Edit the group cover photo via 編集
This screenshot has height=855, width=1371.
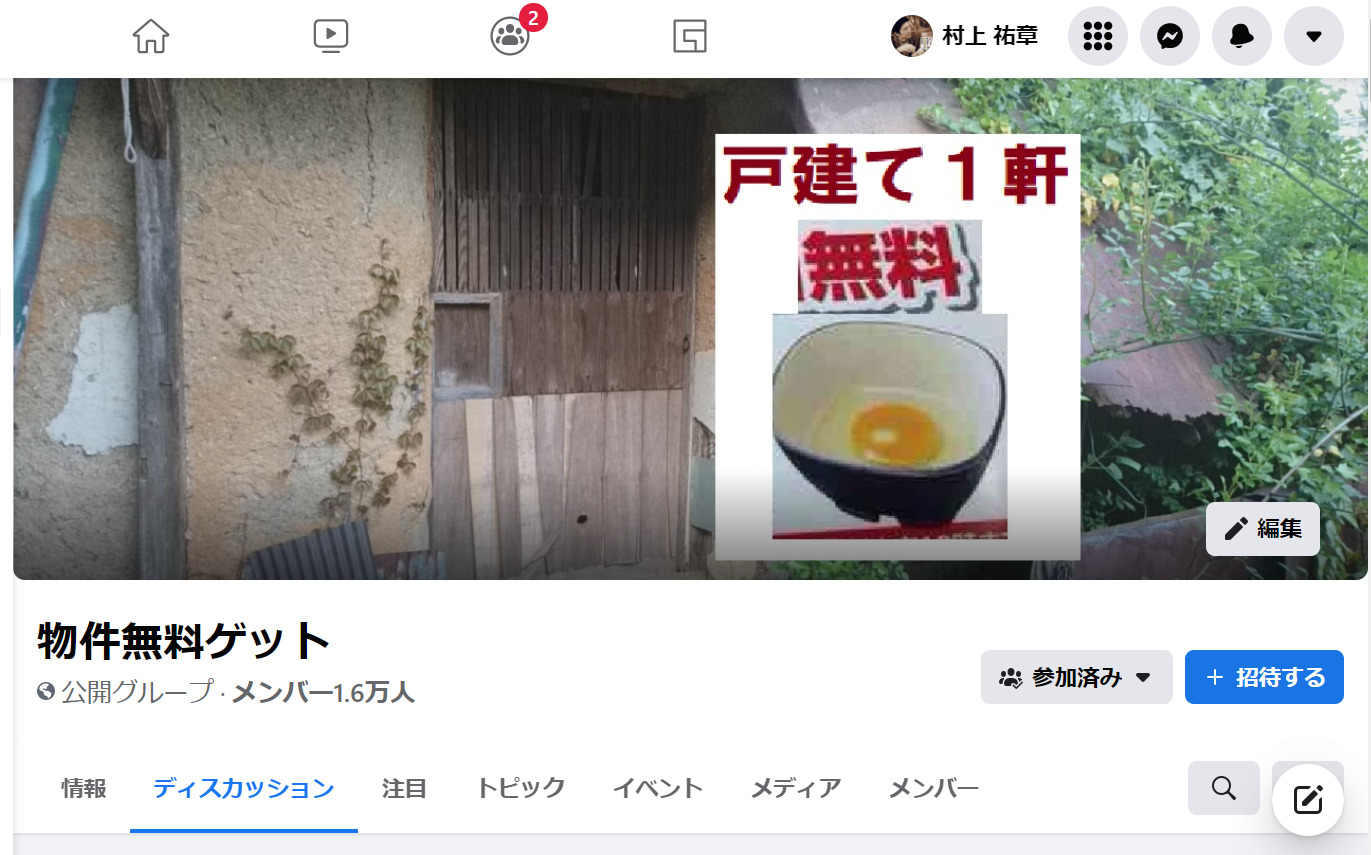tap(1263, 529)
